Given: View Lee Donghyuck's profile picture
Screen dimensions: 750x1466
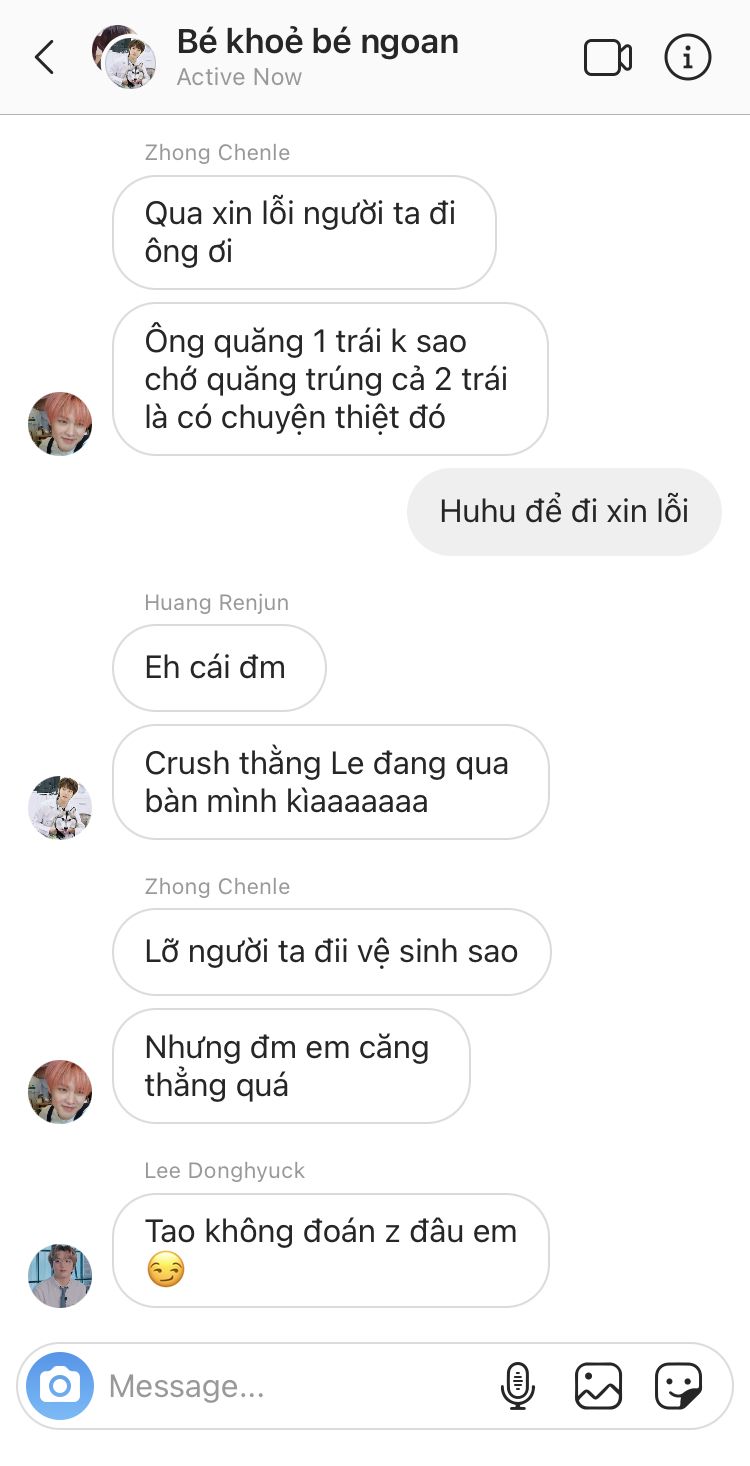Looking at the screenshot, I should pos(60,1276).
